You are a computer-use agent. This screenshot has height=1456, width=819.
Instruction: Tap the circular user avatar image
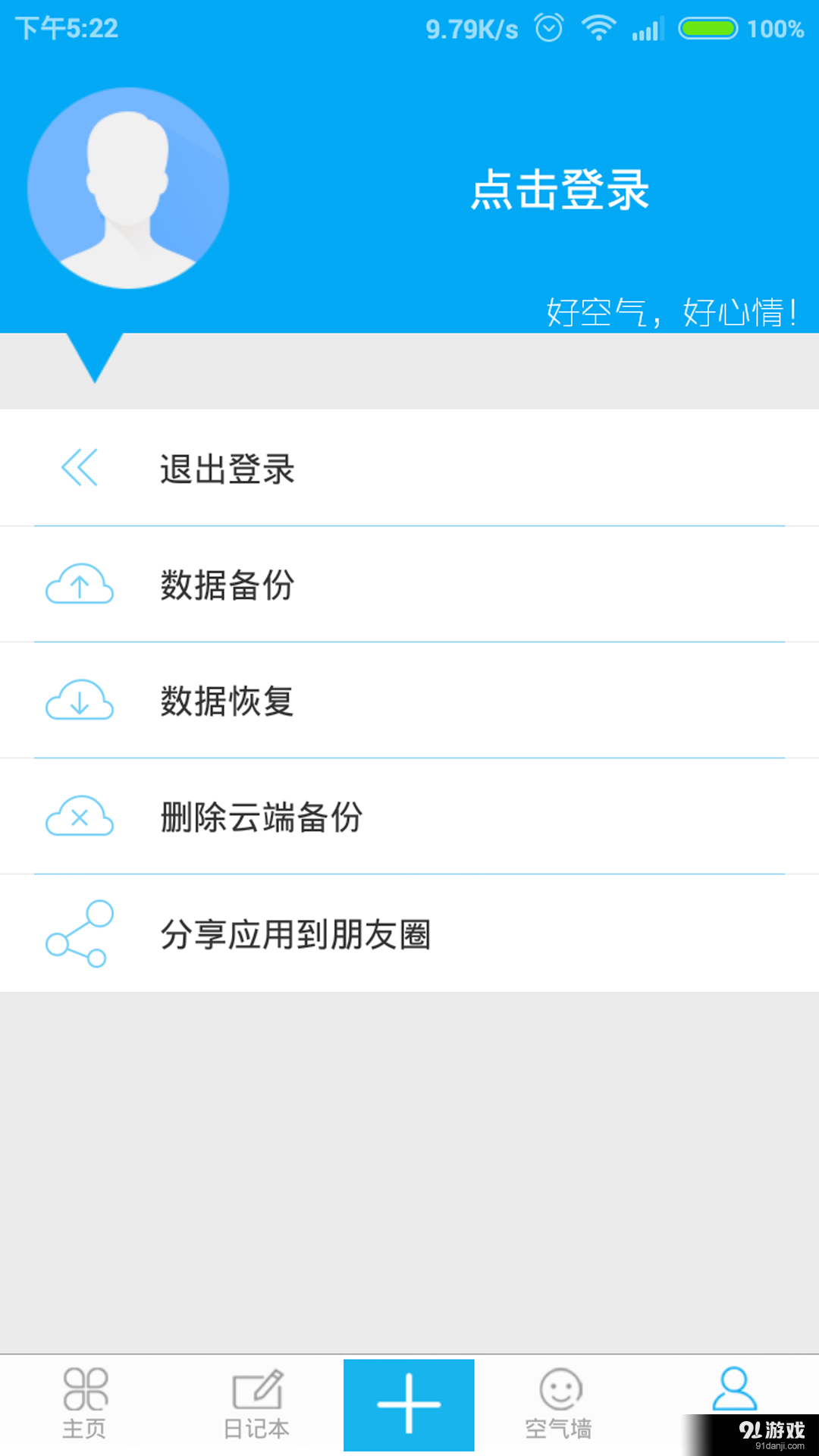pyautogui.click(x=129, y=189)
